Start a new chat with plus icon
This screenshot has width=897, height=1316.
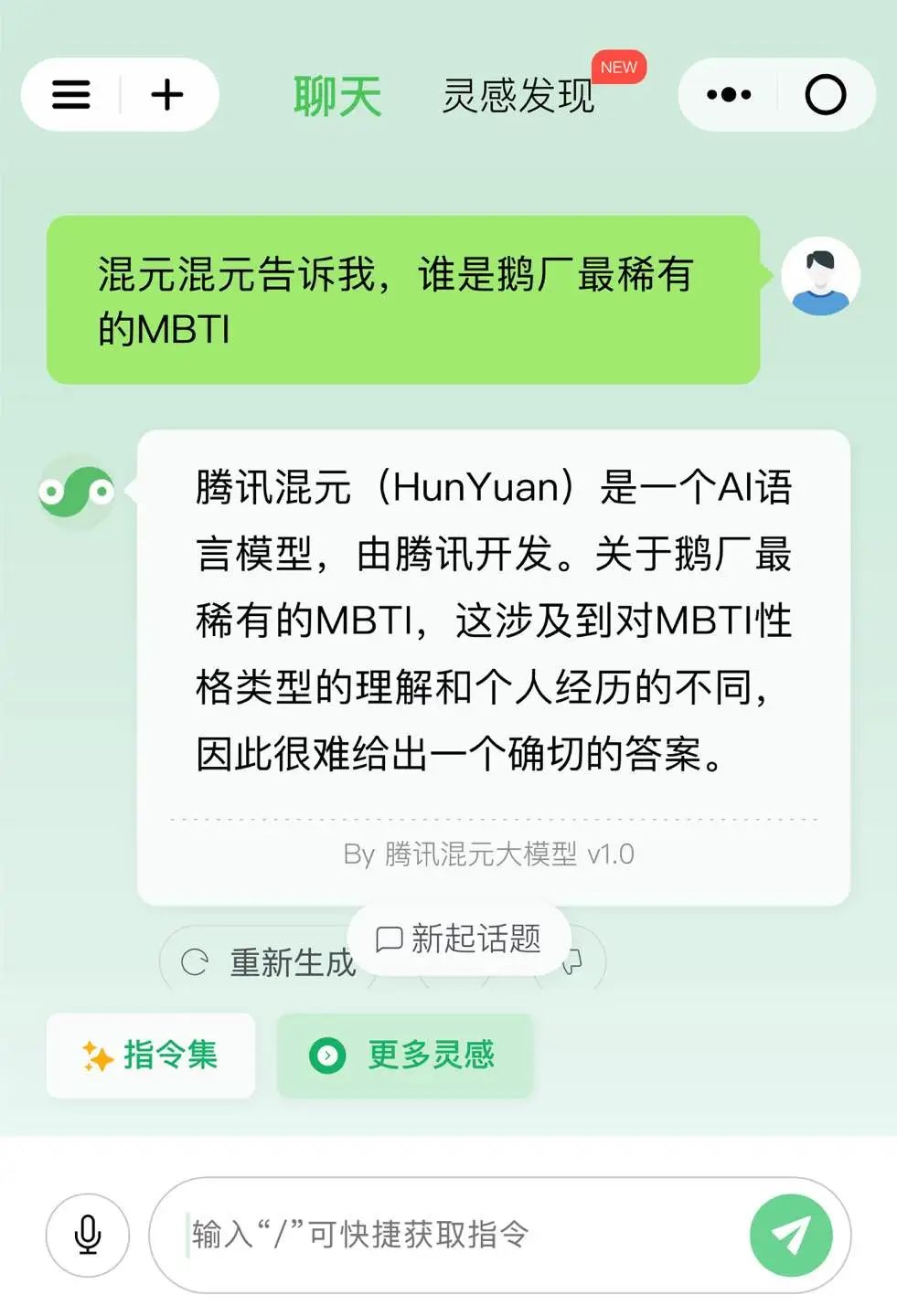click(167, 95)
